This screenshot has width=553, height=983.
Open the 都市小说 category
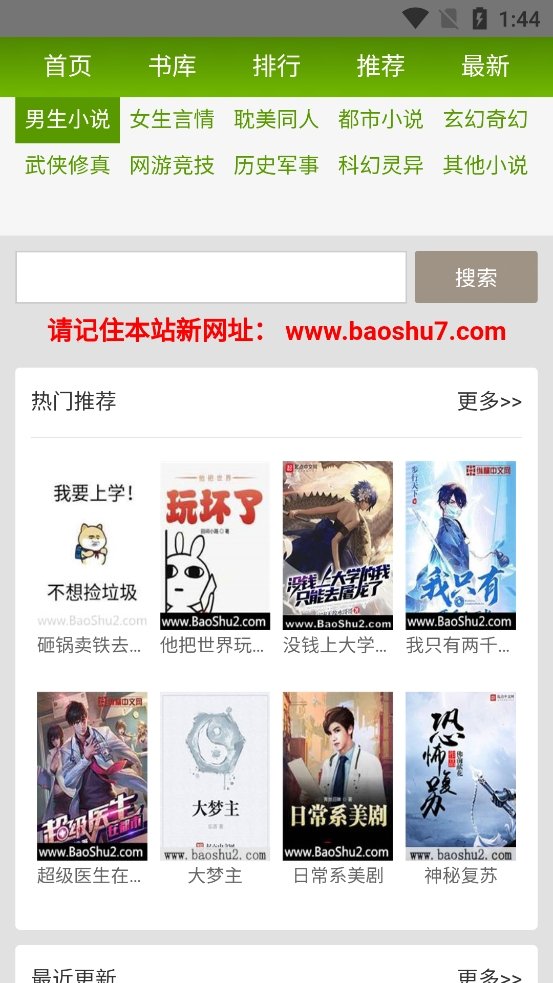381,119
